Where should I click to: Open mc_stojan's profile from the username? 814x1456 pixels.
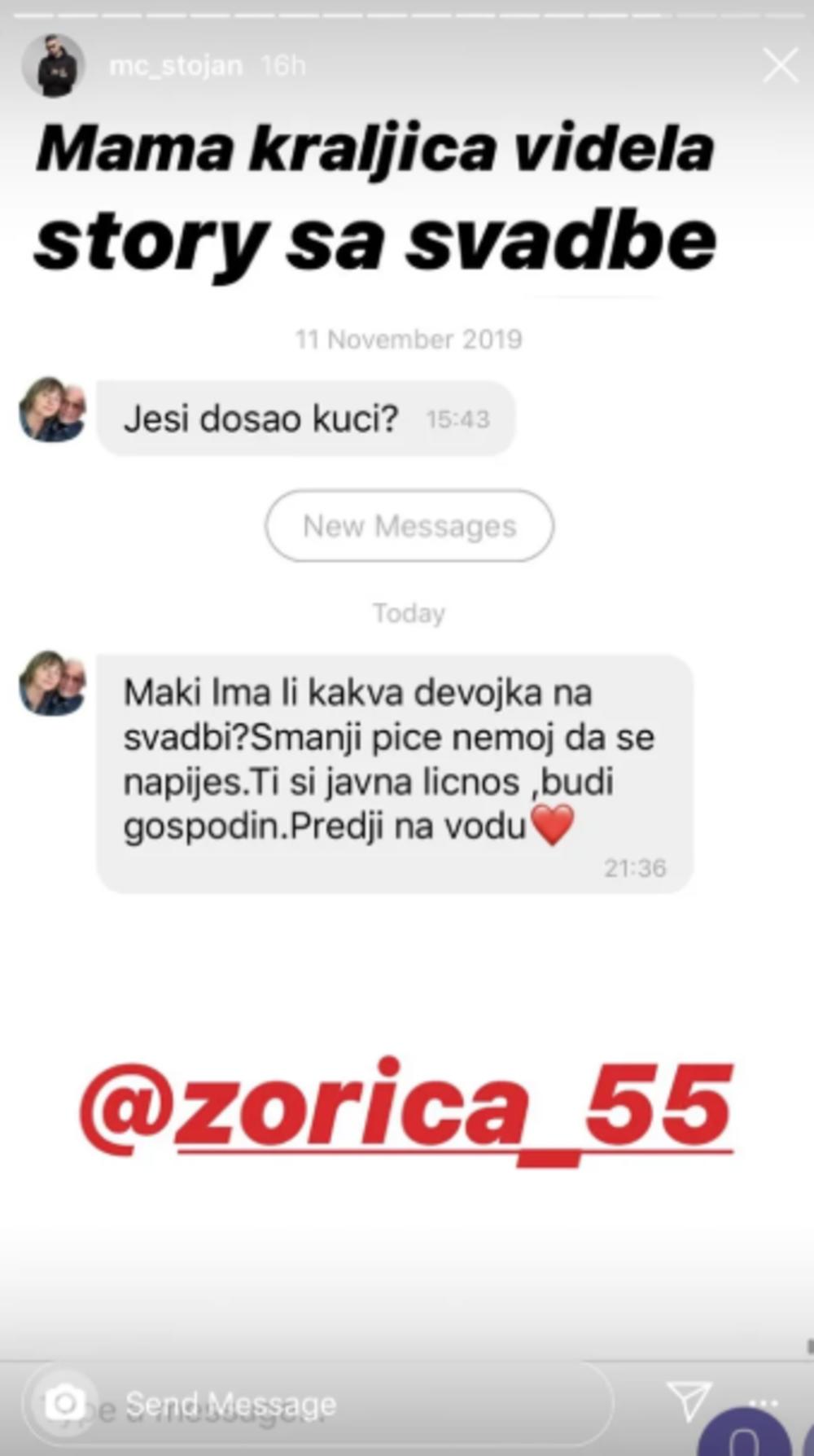click(176, 65)
